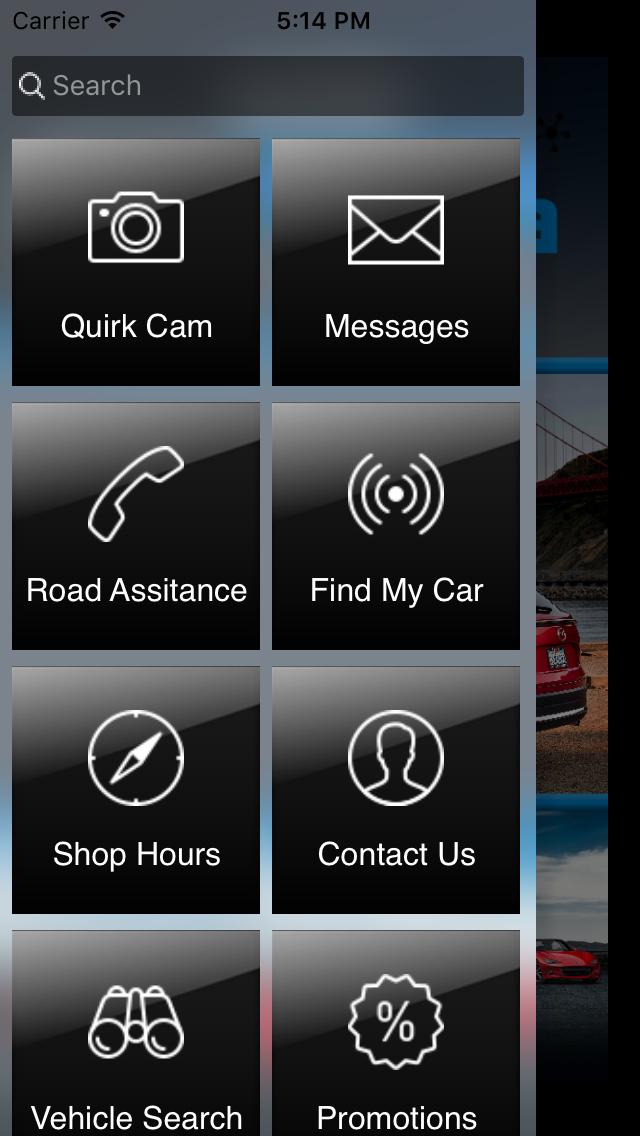Tap the Search field
The width and height of the screenshot is (640, 1136).
(268, 86)
